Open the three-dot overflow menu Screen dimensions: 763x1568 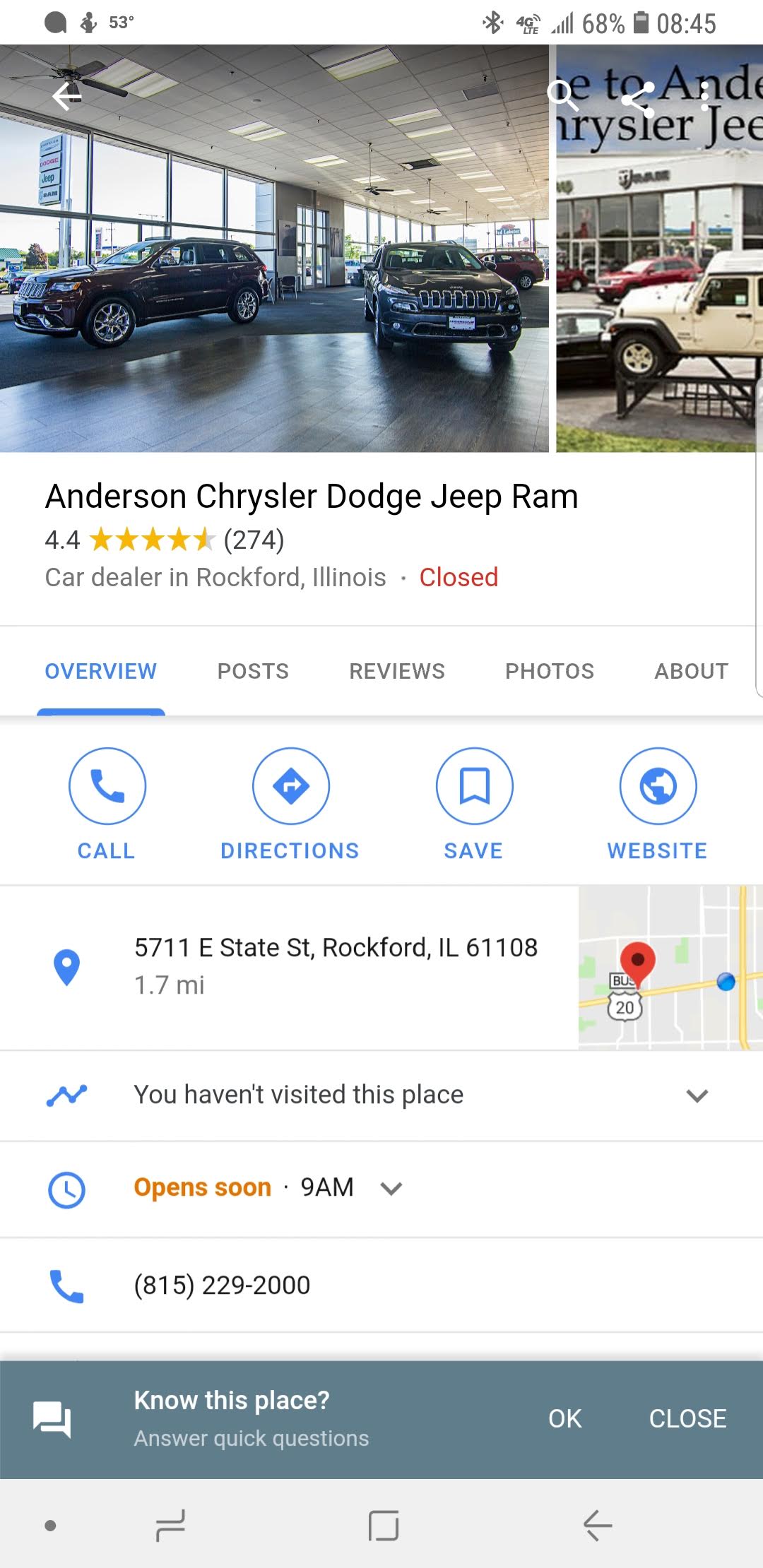pyautogui.click(x=705, y=97)
